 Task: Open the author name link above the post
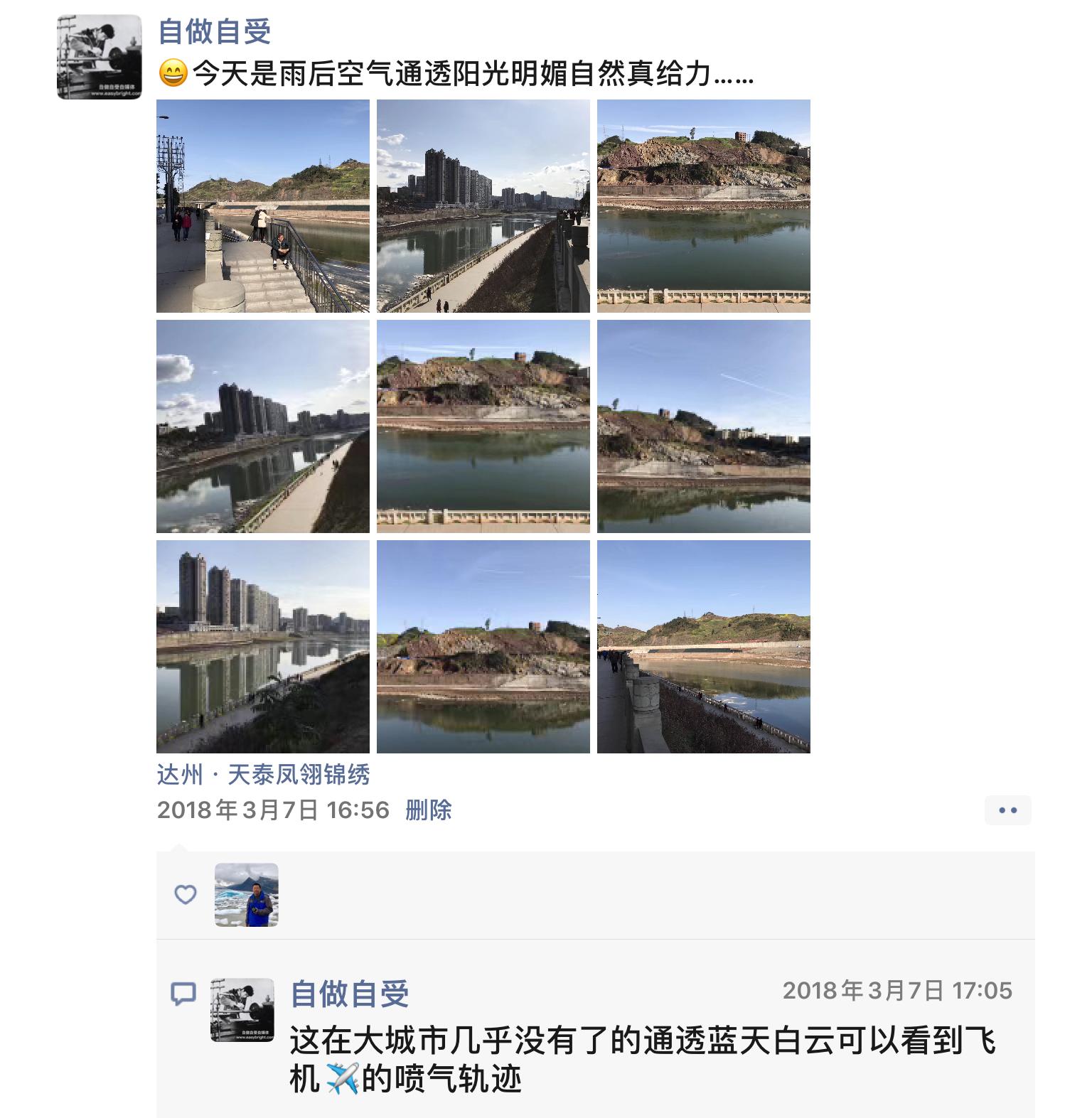[x=214, y=31]
